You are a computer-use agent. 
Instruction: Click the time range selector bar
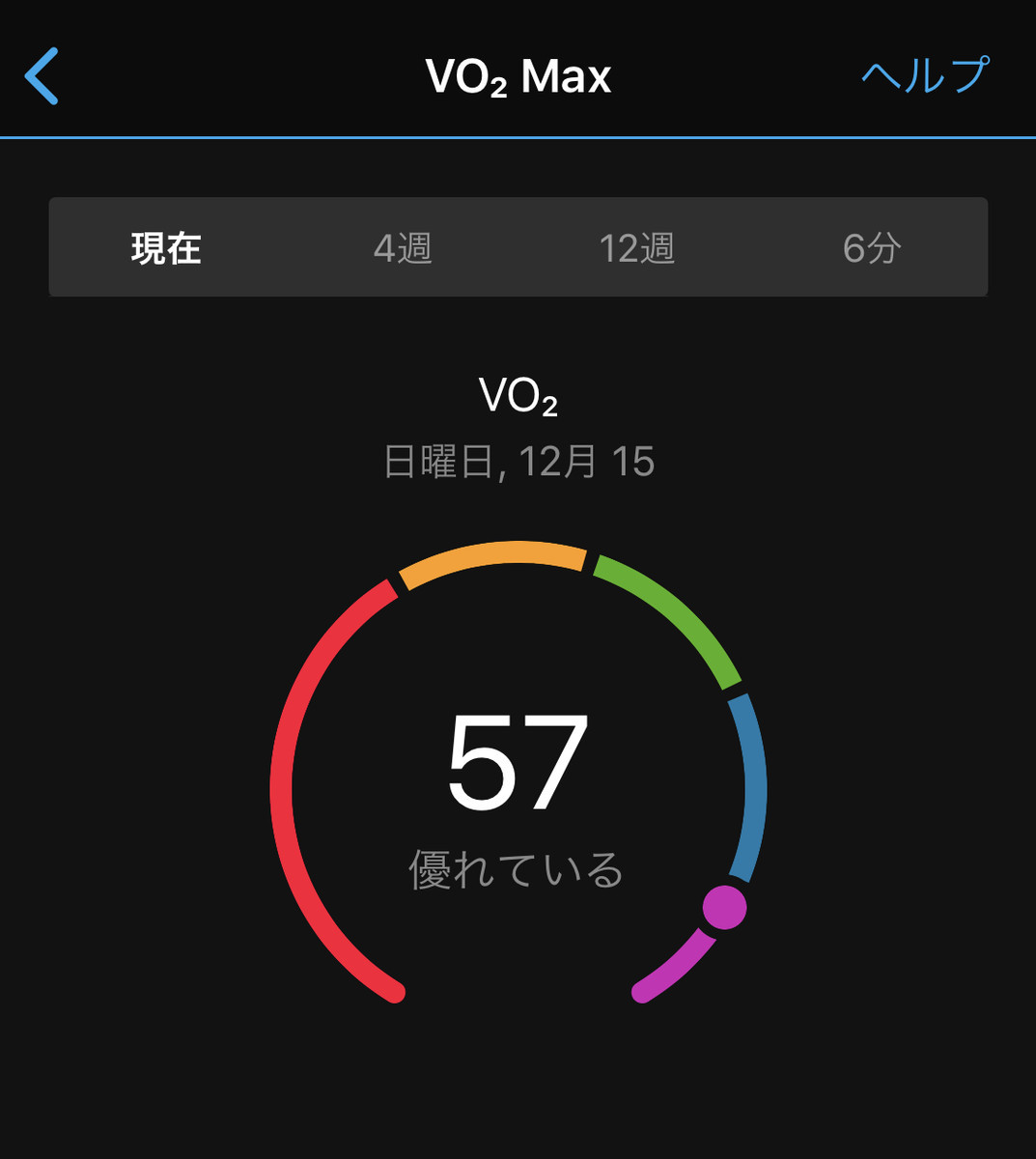518,247
